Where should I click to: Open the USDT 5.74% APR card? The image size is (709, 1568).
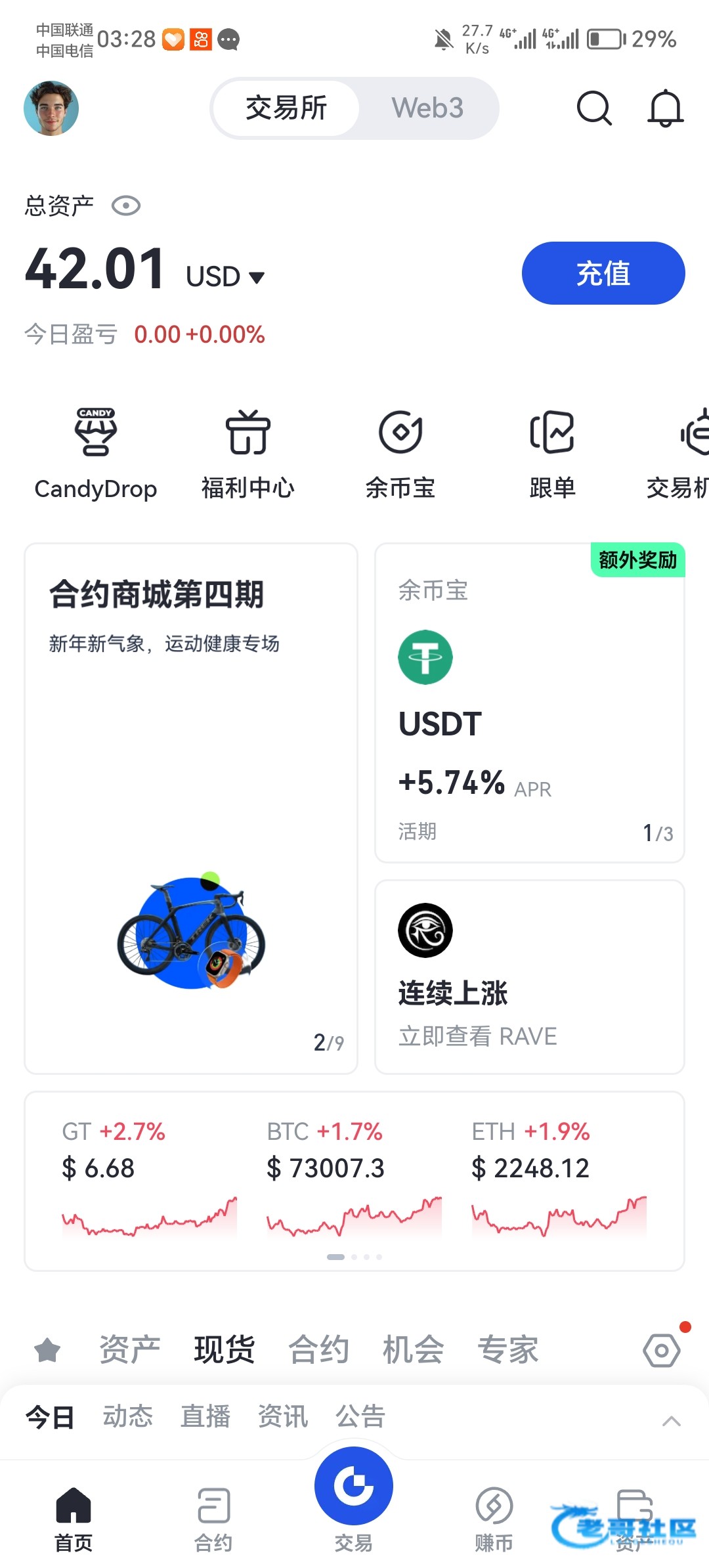[529, 703]
